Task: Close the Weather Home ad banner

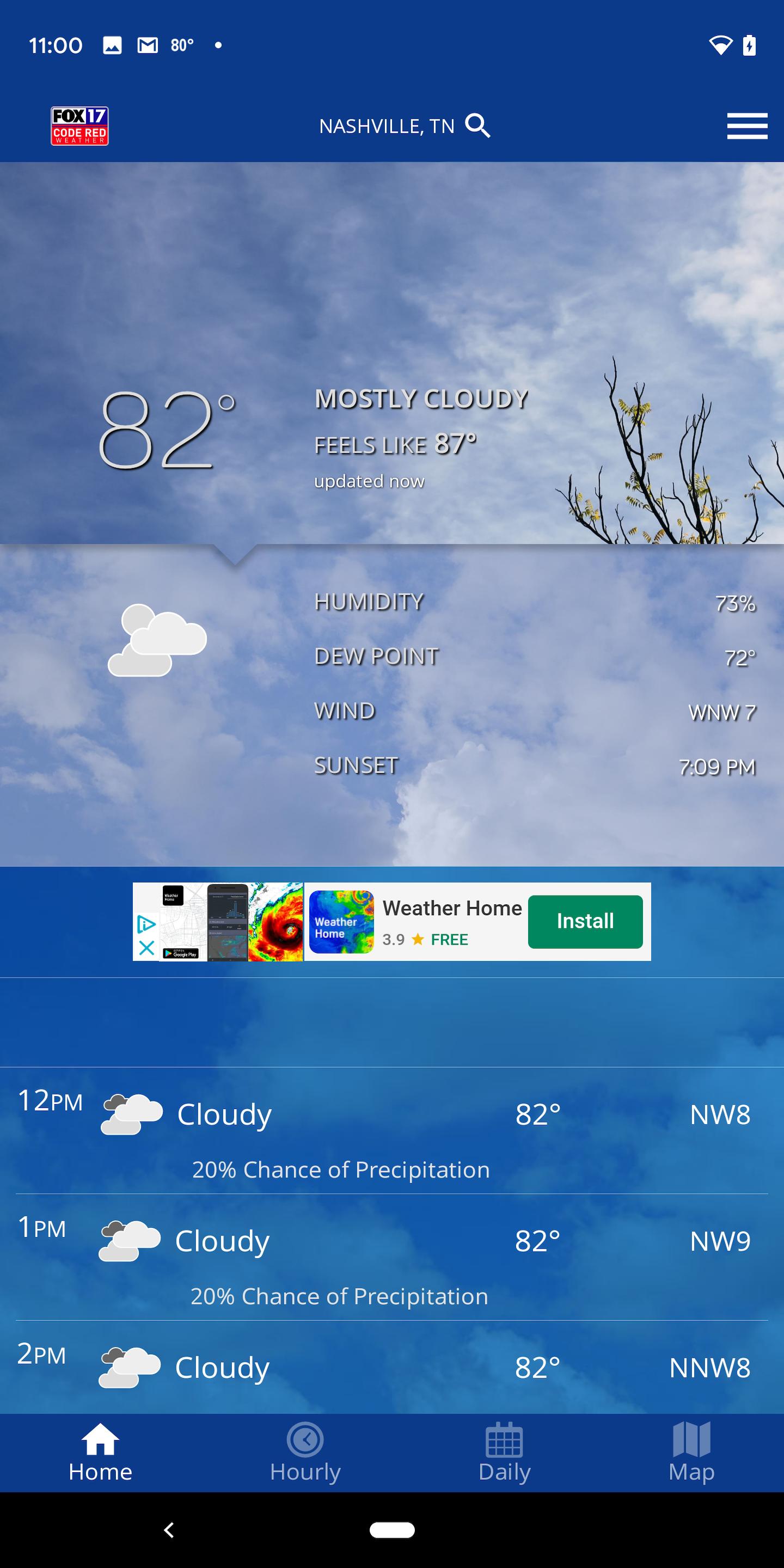Action: (146, 948)
